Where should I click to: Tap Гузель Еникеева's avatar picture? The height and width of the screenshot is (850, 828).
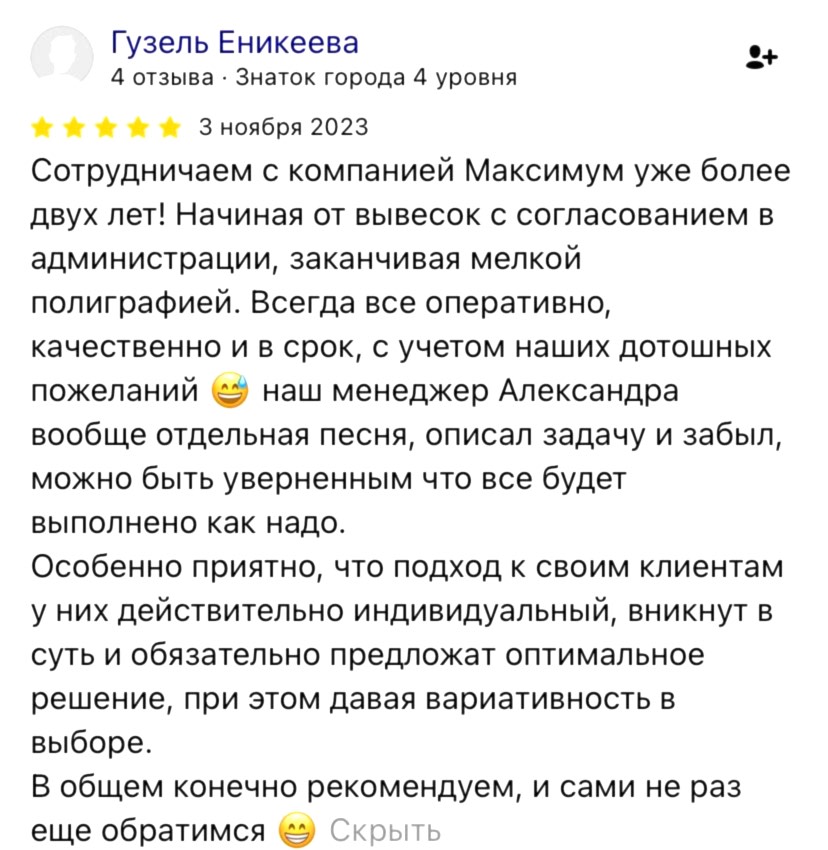point(58,55)
